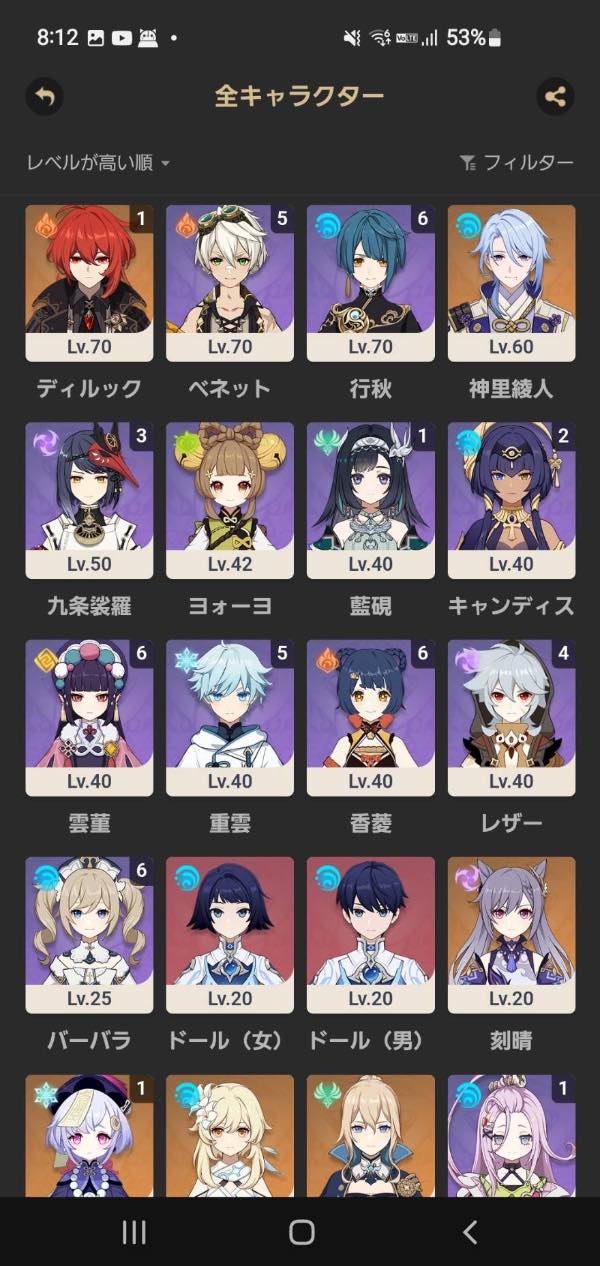Open the フィルター filter options
Viewport: 600px width, 1266px height.
click(x=516, y=162)
